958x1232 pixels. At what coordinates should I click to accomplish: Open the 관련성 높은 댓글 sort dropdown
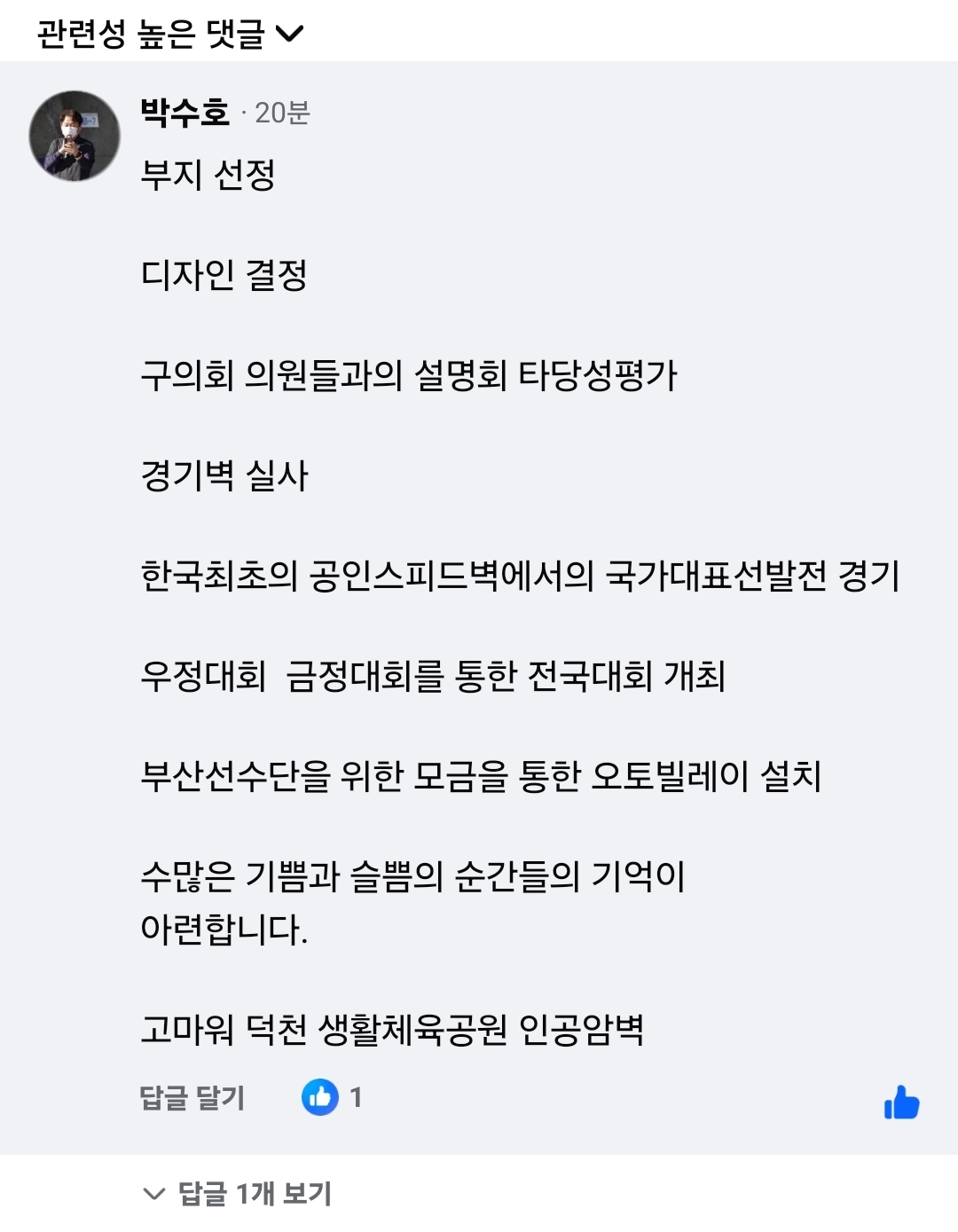[x=170, y=34]
